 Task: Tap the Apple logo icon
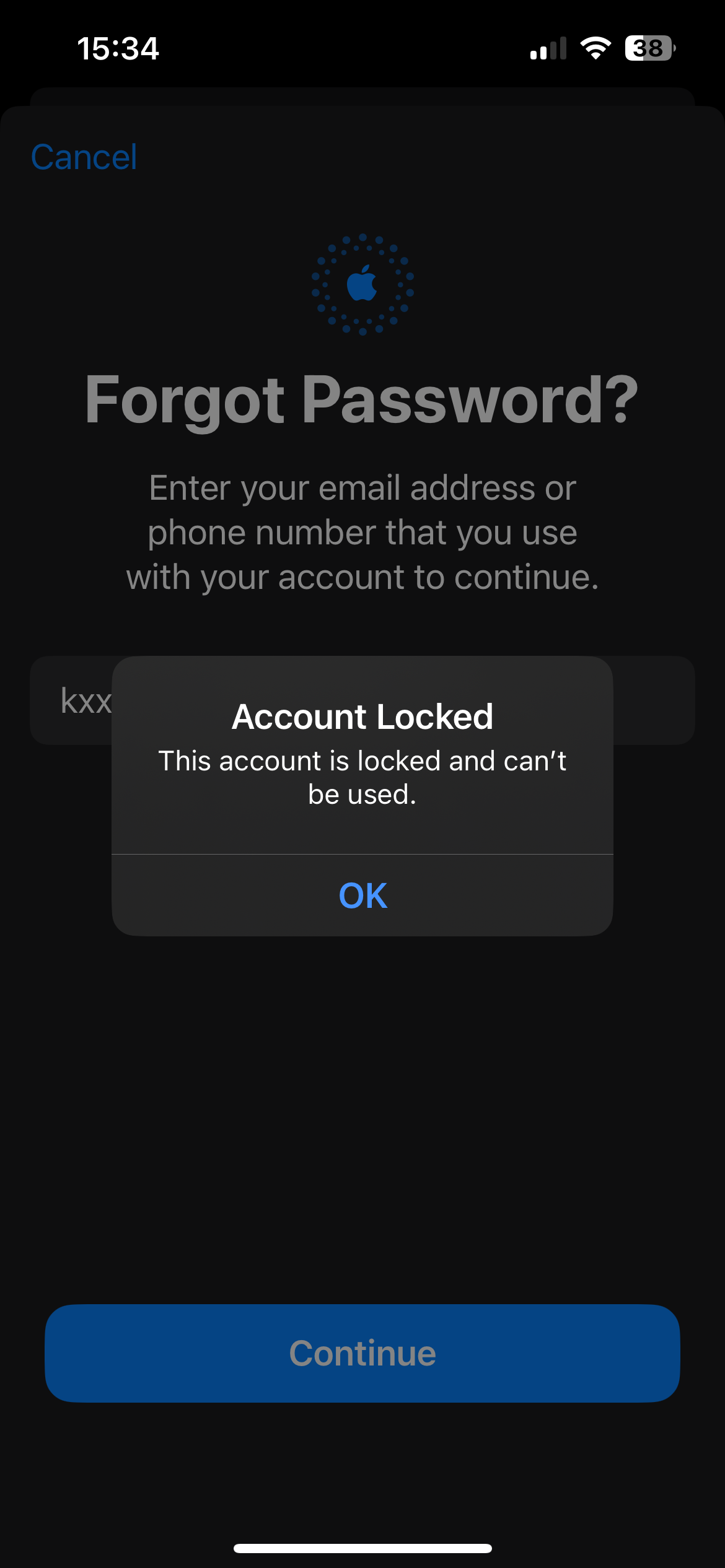(362, 284)
